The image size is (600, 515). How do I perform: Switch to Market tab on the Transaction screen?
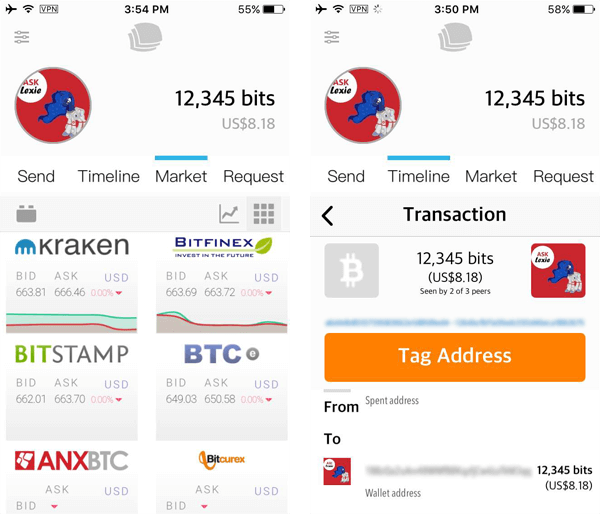[491, 176]
